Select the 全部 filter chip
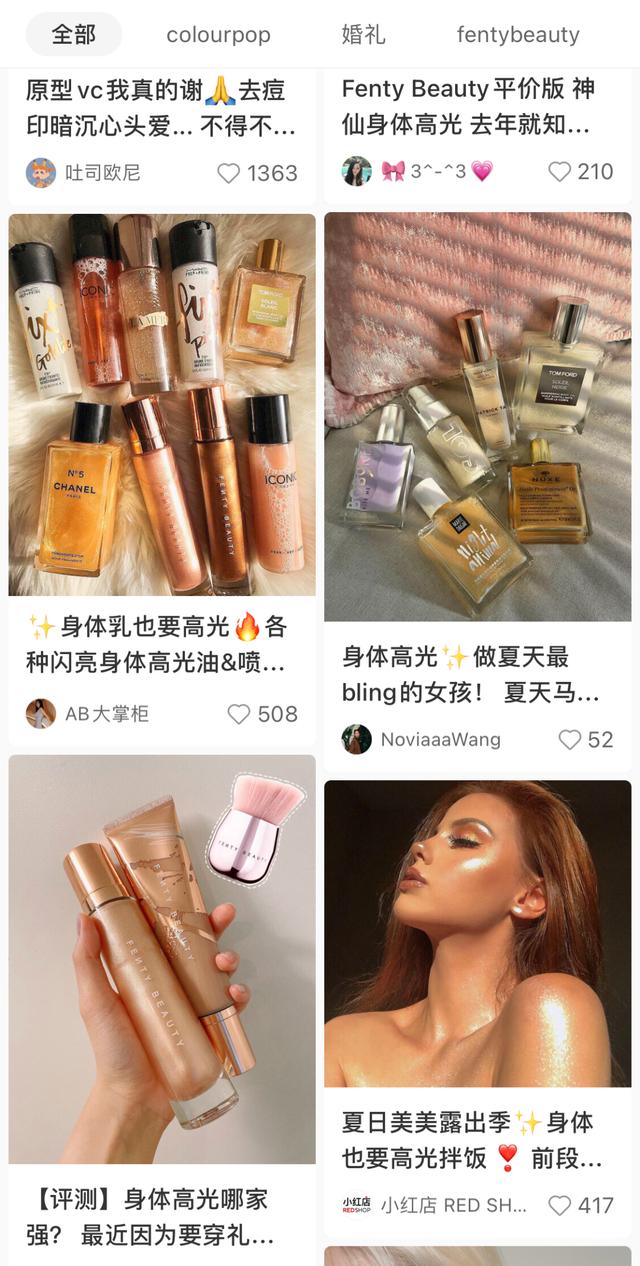Screen dimensions: 640x1266 tap(74, 35)
